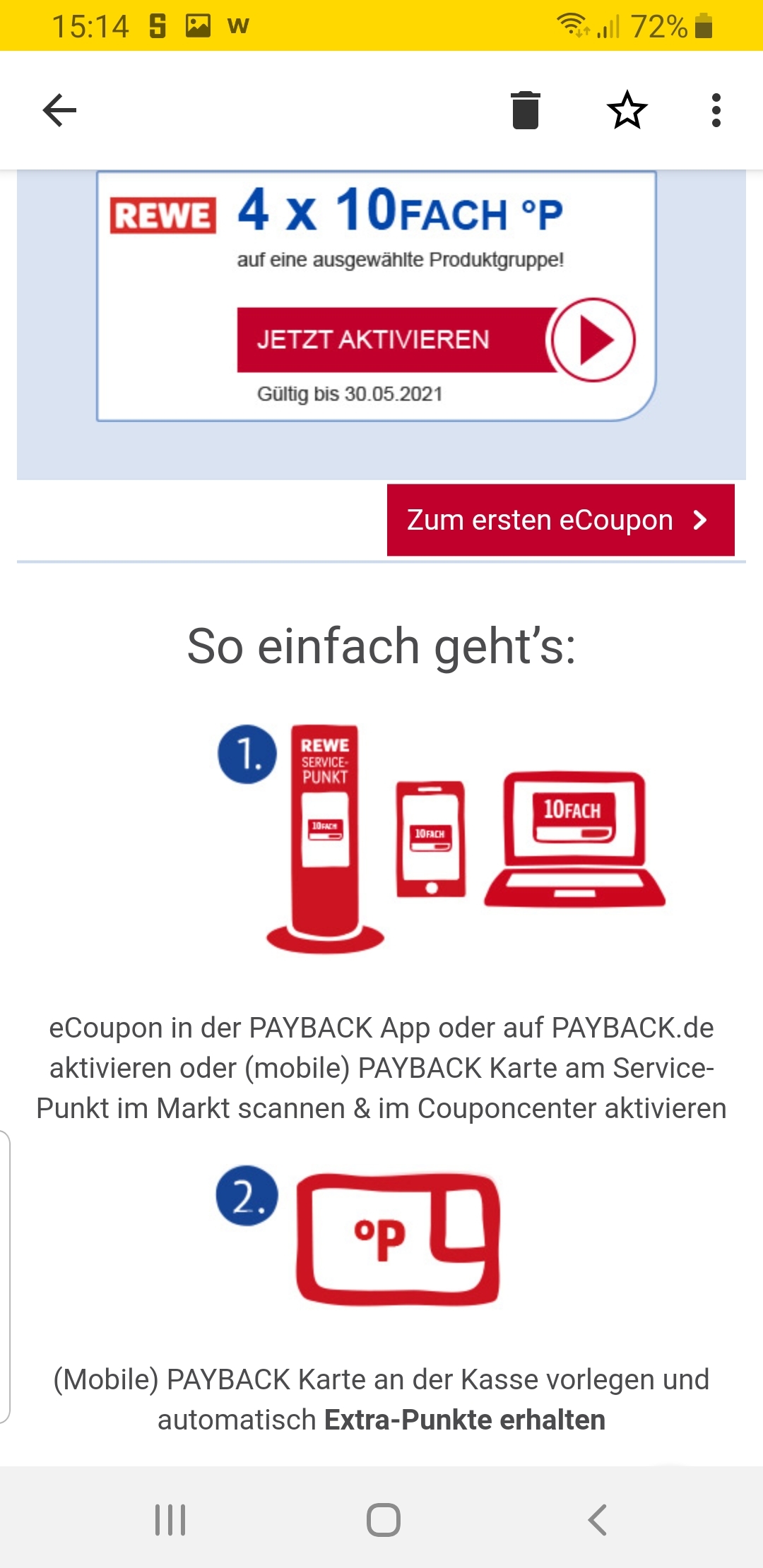763x1568 pixels.
Task: Tap the JETZT AKTIVIEREN coupon button
Action: 436,340
